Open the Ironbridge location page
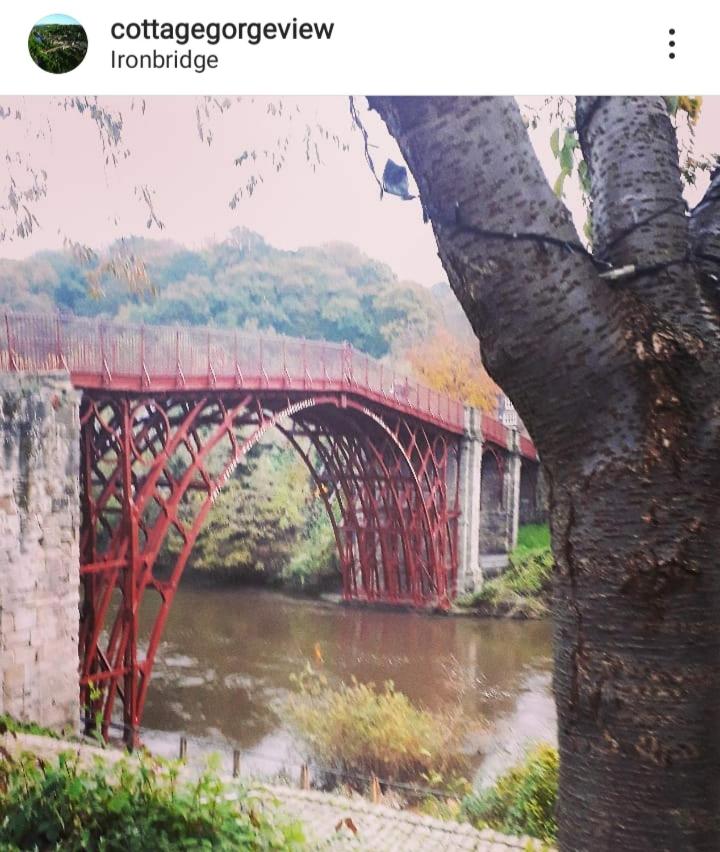This screenshot has height=852, width=720. point(164,60)
